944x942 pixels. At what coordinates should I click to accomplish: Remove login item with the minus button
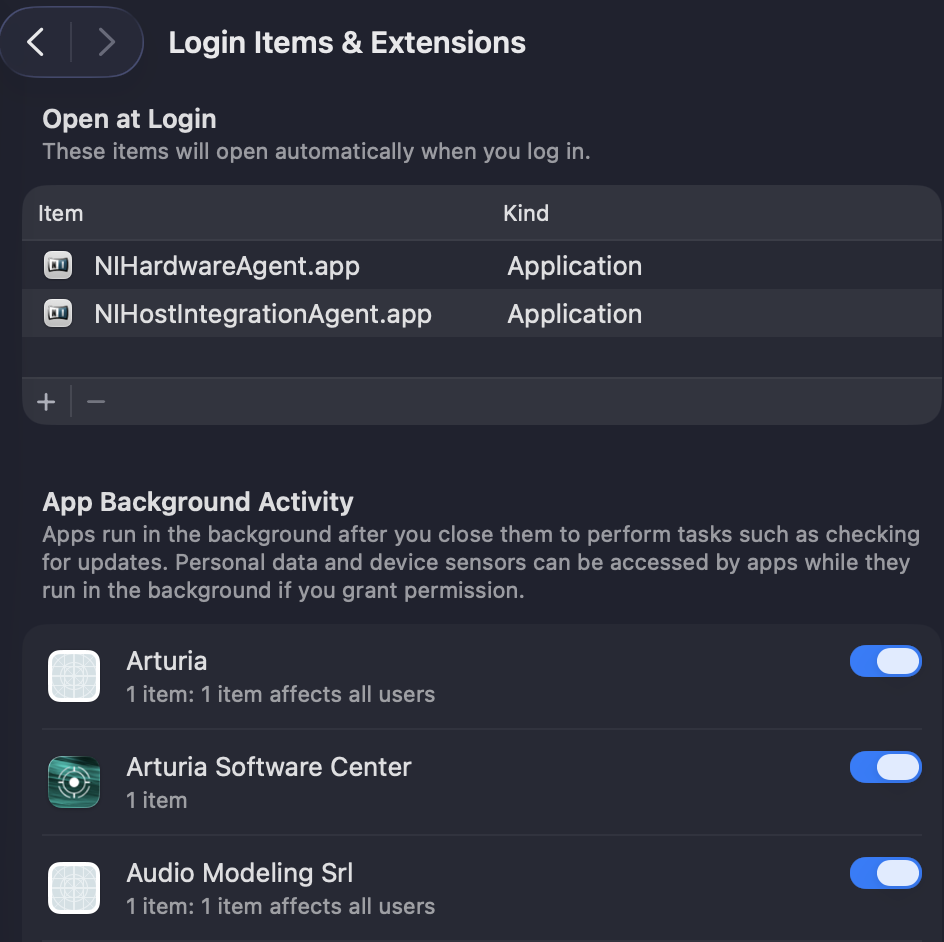pyautogui.click(x=96, y=402)
